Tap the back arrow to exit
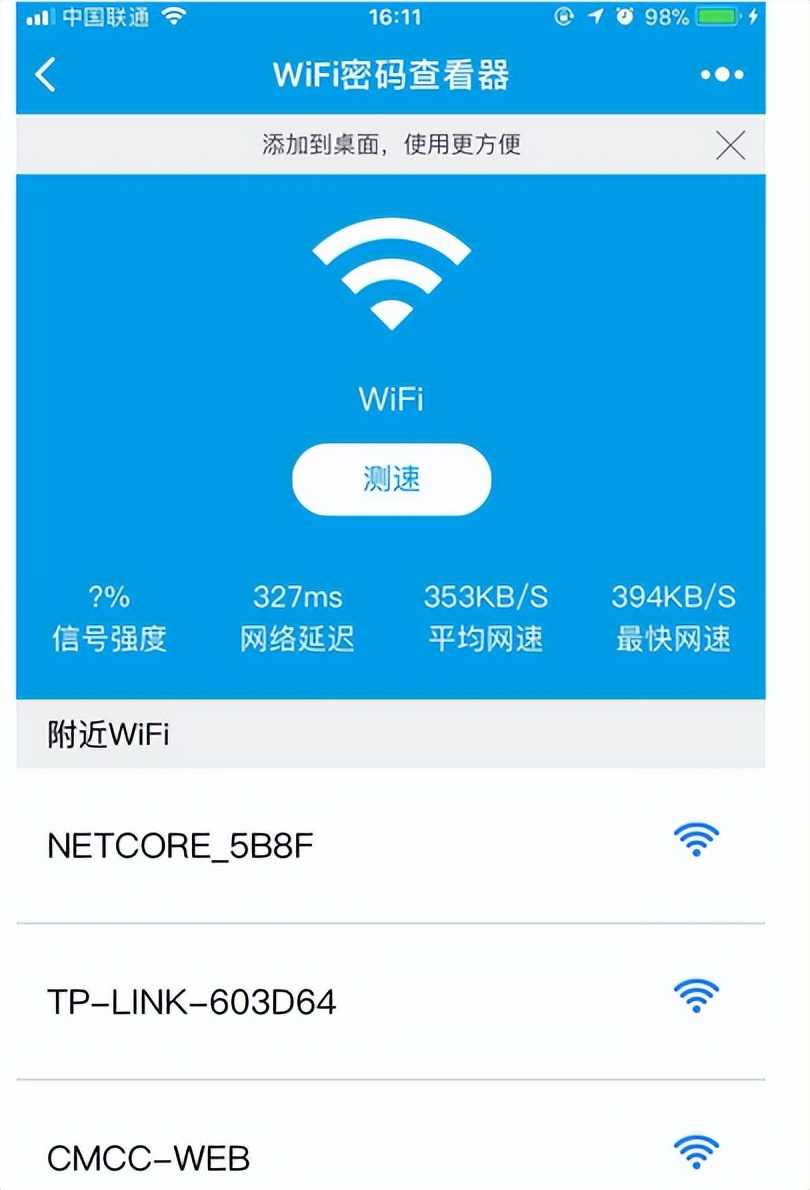The width and height of the screenshot is (810, 1190). pyautogui.click(x=45, y=75)
